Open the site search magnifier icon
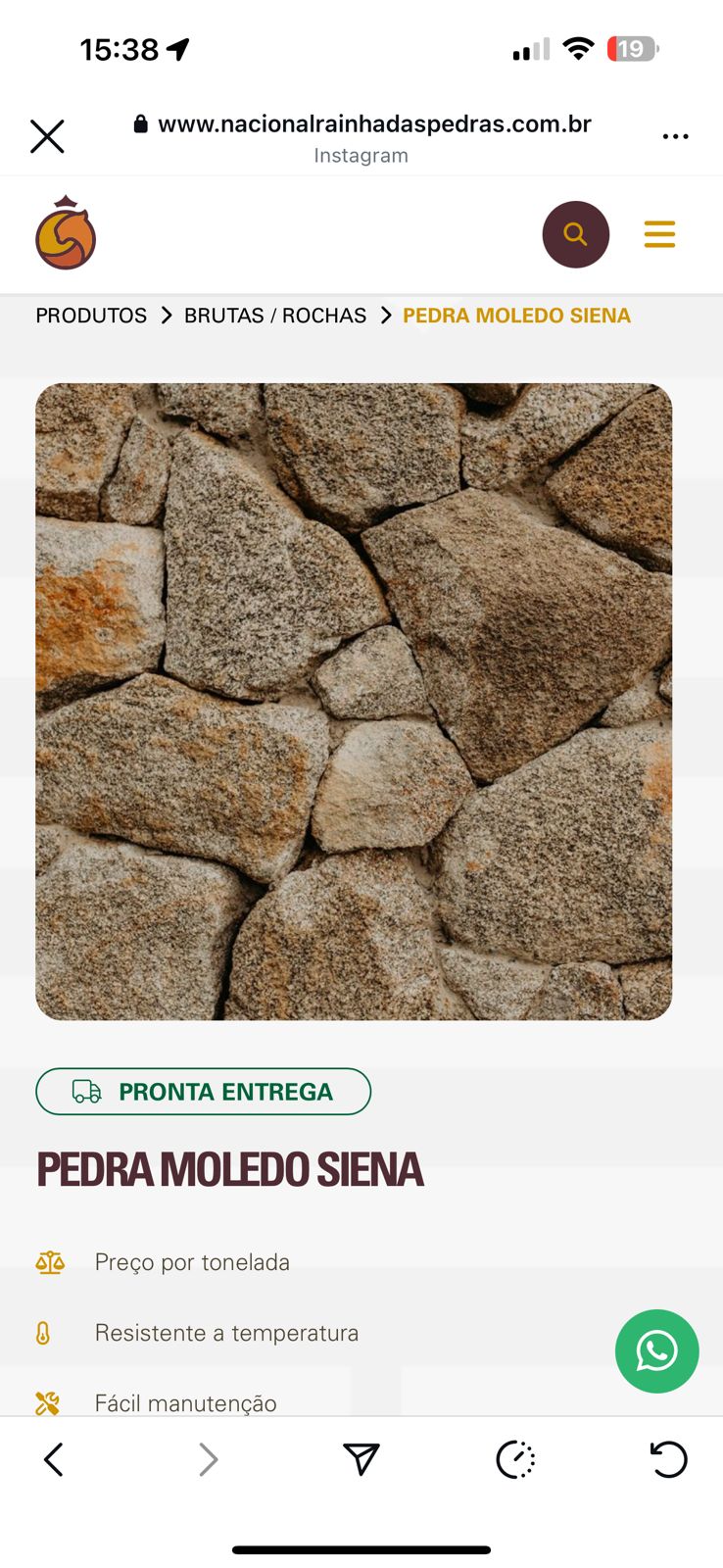The height and width of the screenshot is (1568, 723). pyautogui.click(x=576, y=234)
